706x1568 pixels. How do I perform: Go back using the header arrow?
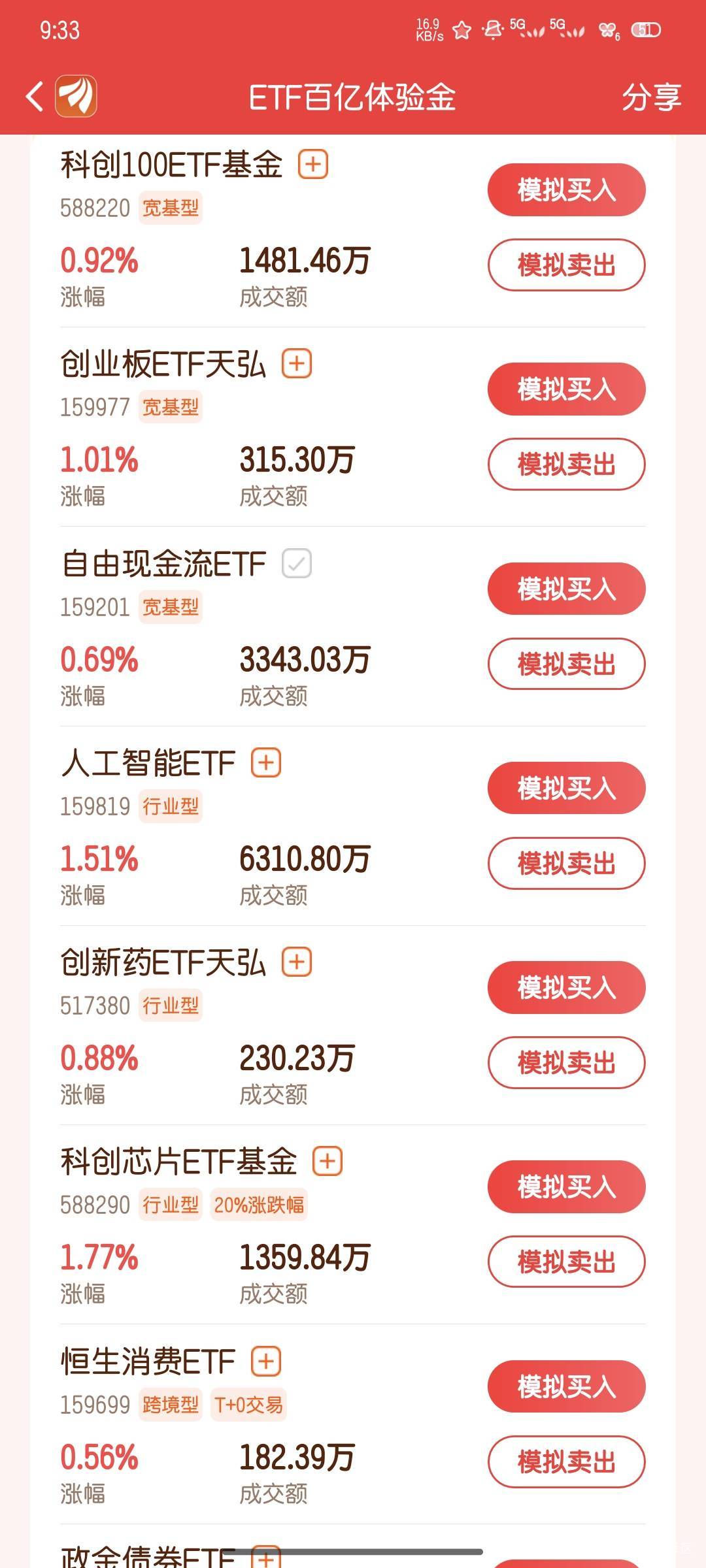[x=35, y=97]
